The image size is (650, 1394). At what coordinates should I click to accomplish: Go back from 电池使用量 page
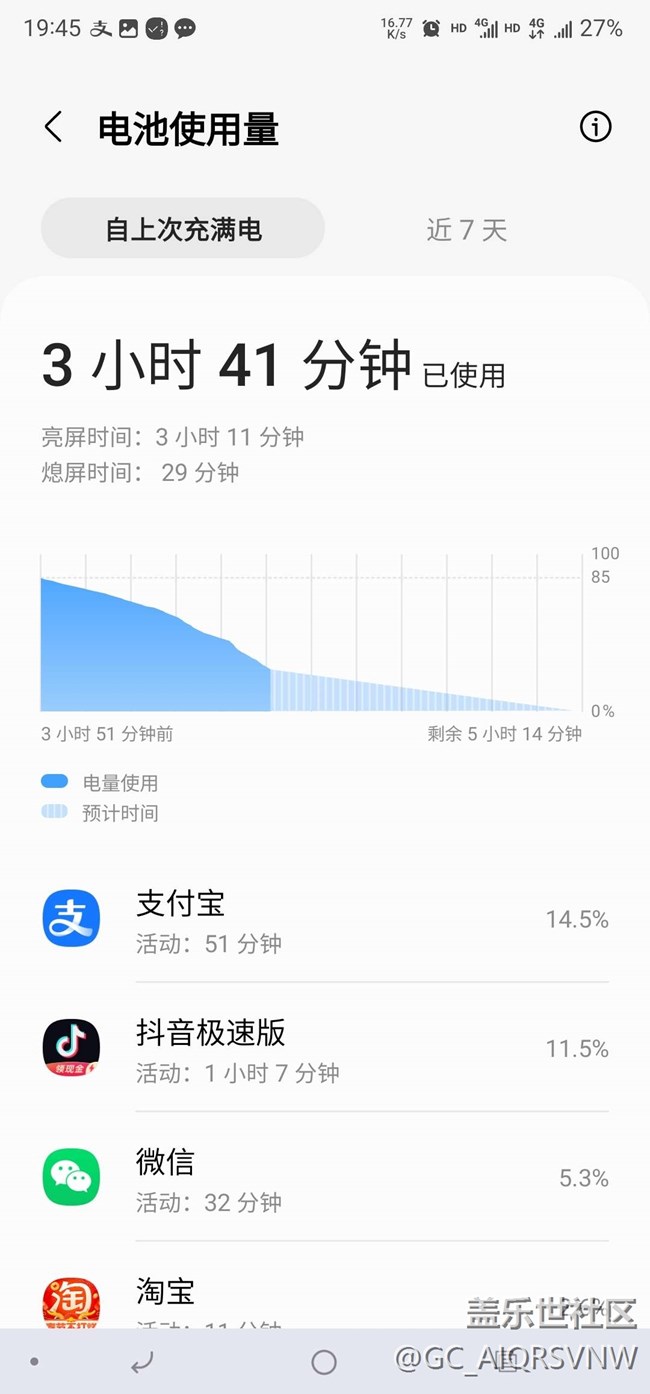(x=53, y=128)
